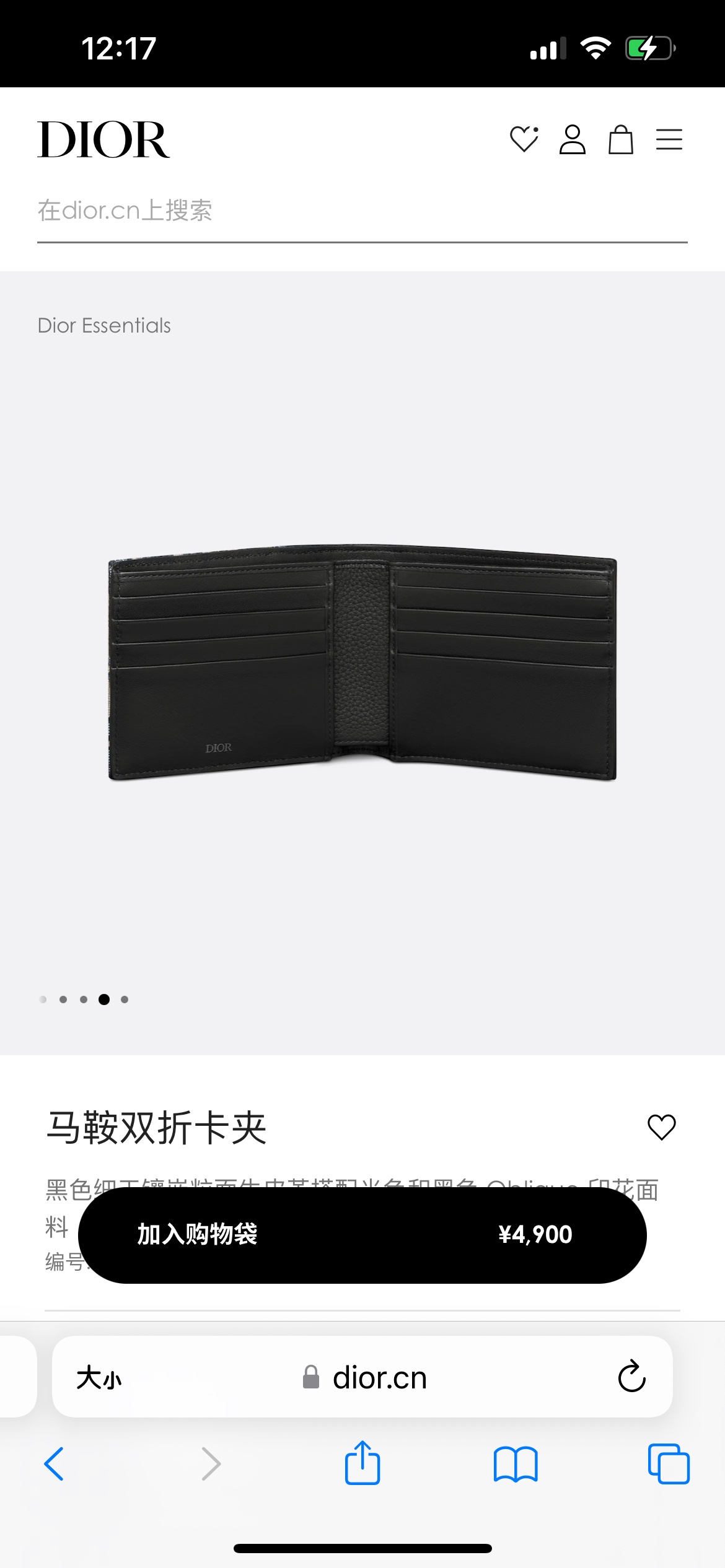725x1568 pixels.
Task: Go back to previous page
Action: [55, 1464]
